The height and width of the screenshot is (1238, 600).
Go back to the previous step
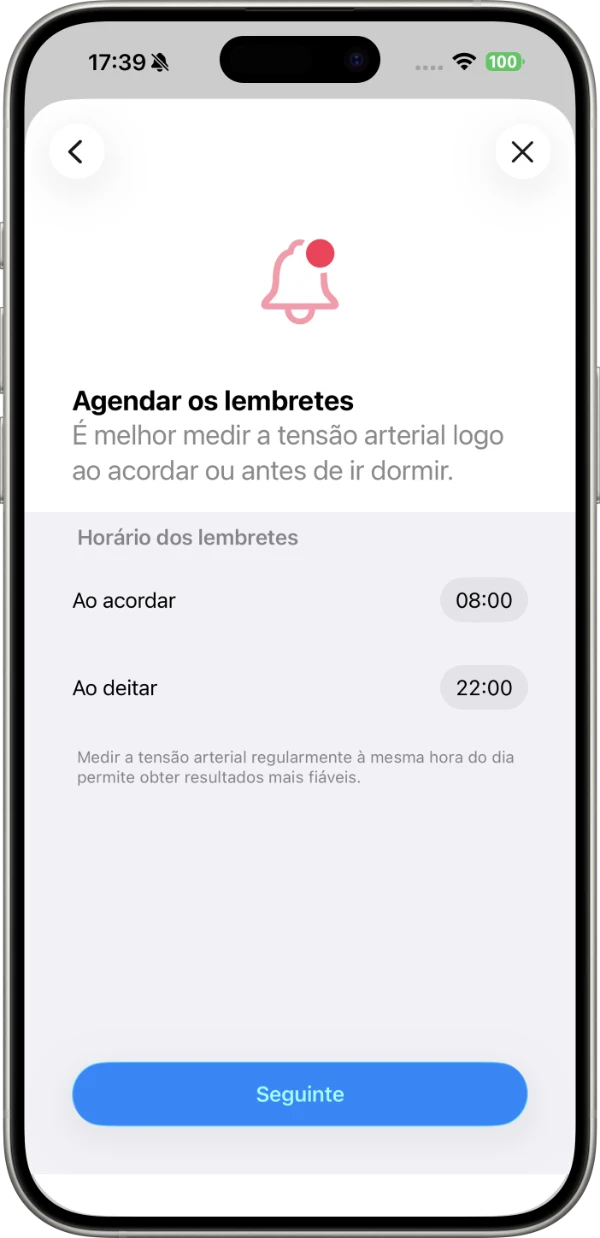pyautogui.click(x=76, y=152)
